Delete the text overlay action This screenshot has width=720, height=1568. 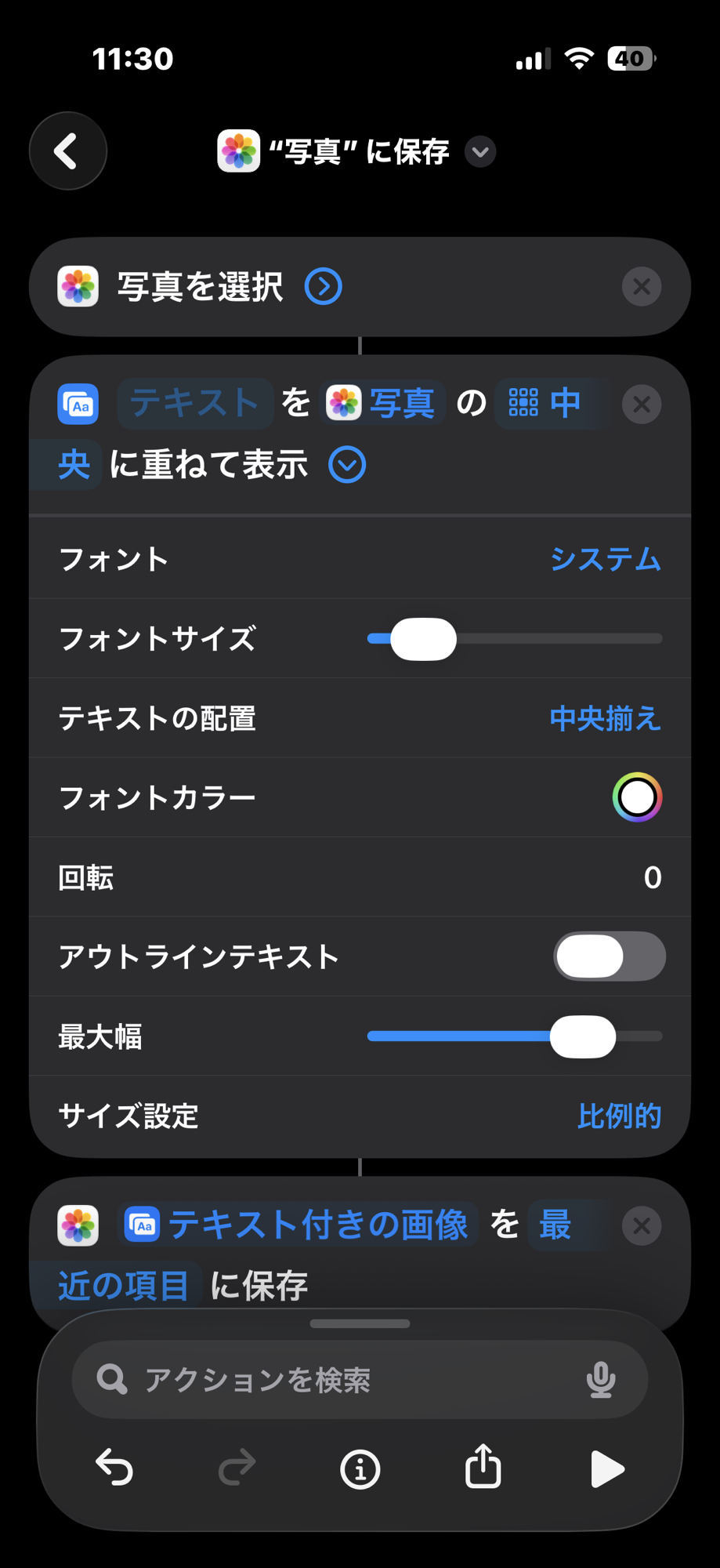[x=641, y=405]
